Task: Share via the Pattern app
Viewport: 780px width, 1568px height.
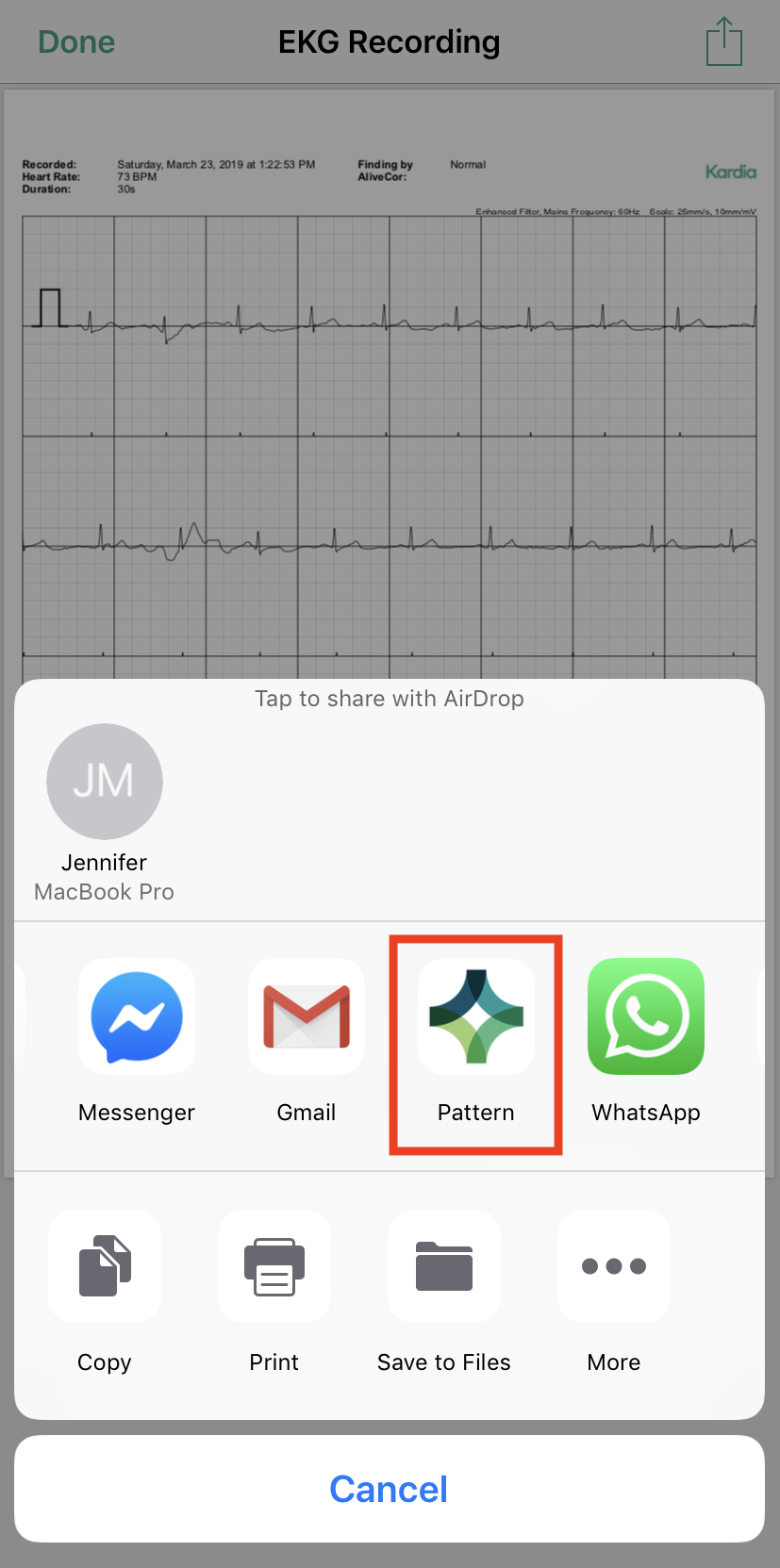Action: point(476,1017)
